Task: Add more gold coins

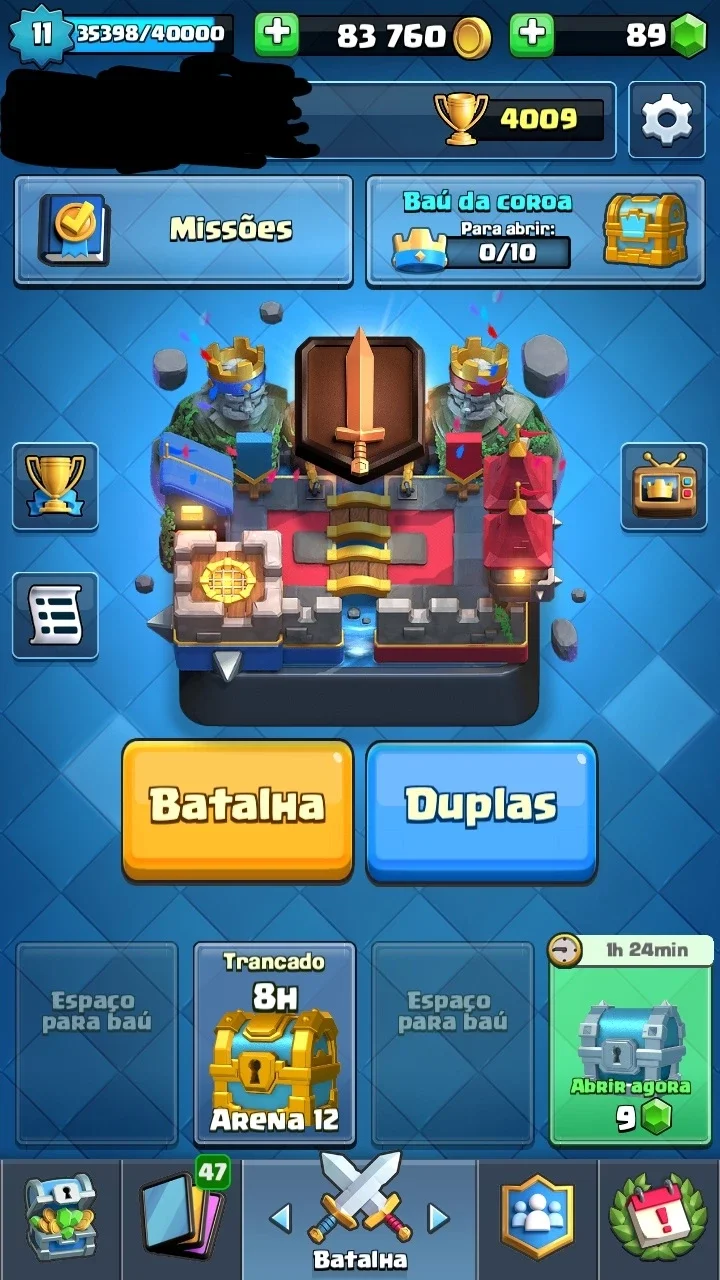Action: pyautogui.click(x=277, y=35)
